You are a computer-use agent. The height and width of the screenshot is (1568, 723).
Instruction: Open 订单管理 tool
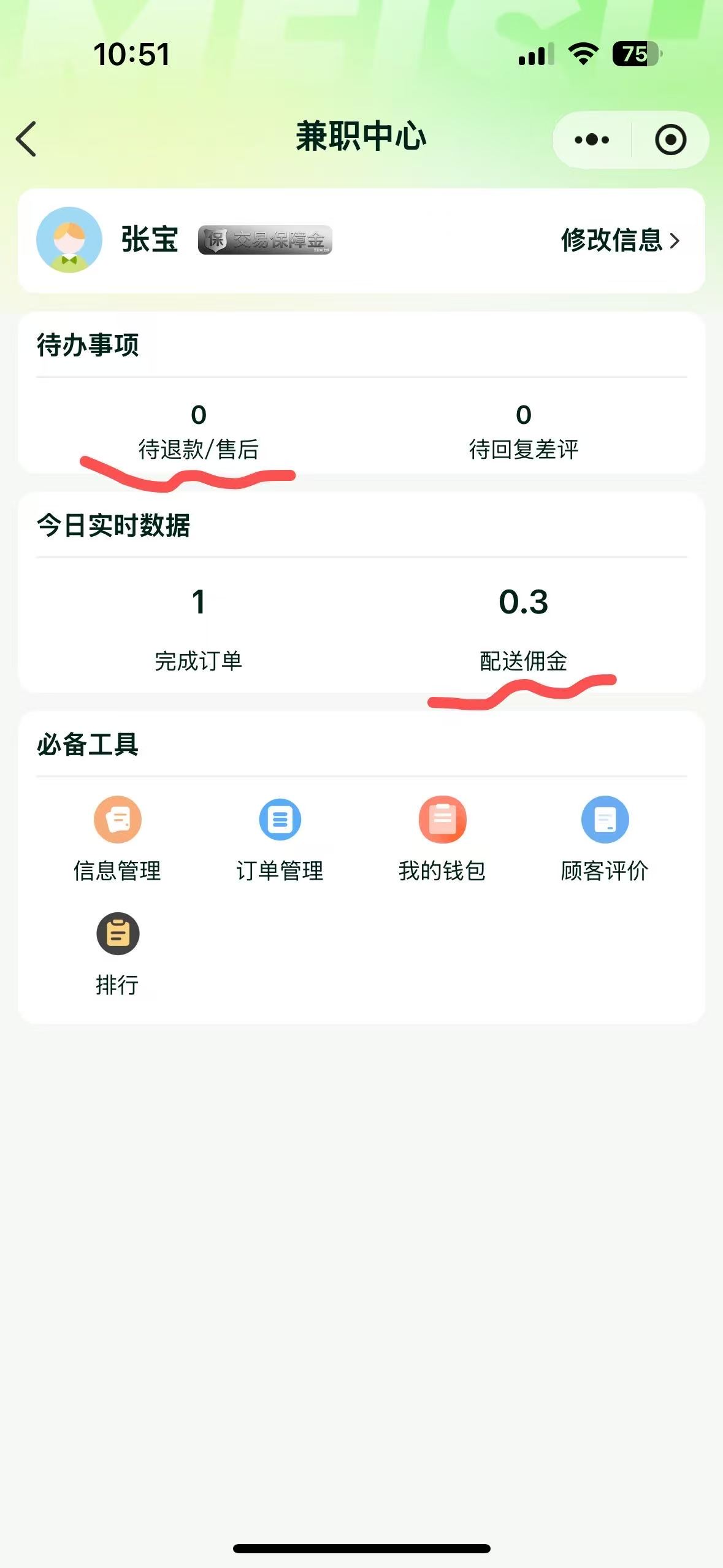(x=280, y=839)
